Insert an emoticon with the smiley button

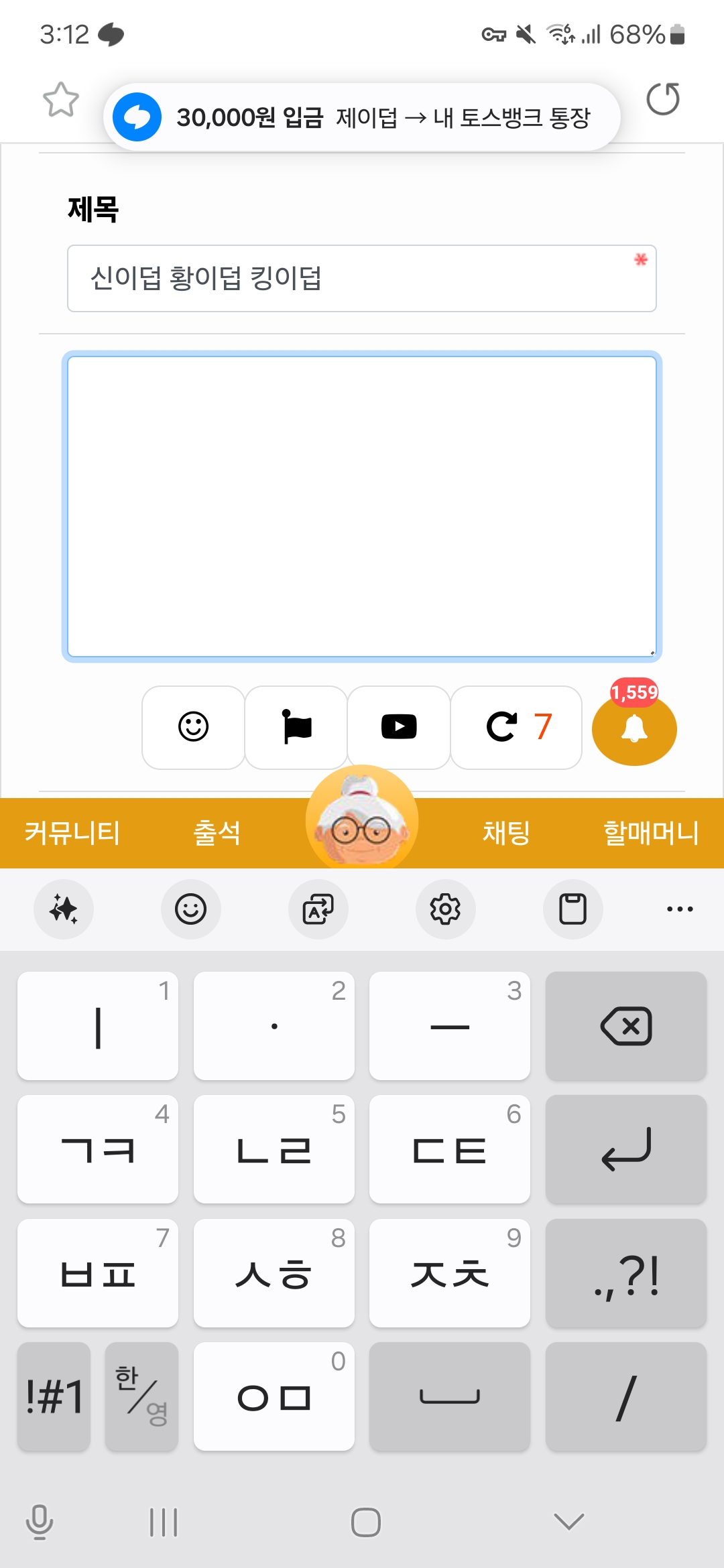click(x=194, y=727)
